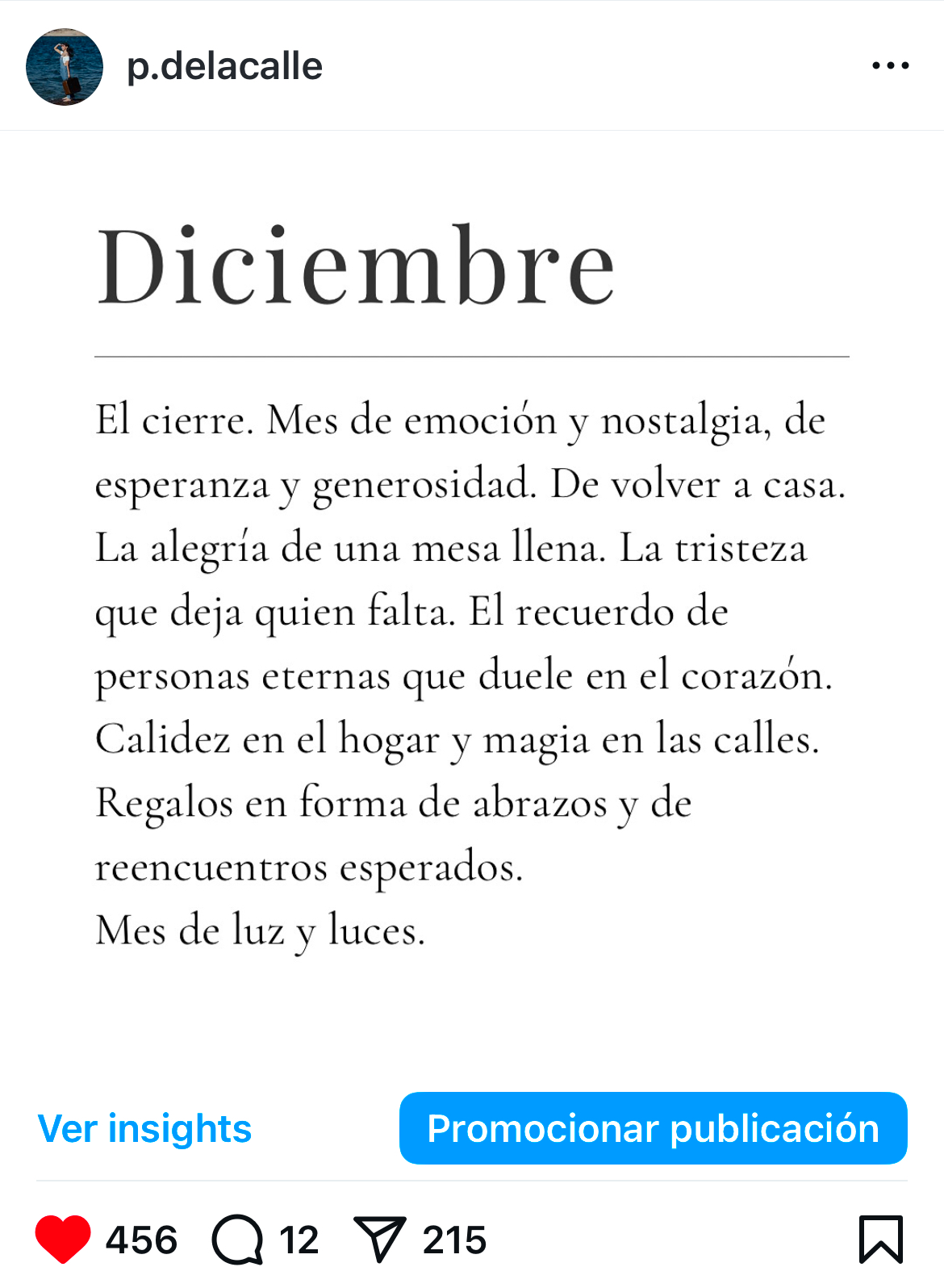Open the three-dot options menu
944x1288 pixels.
pos(891,65)
